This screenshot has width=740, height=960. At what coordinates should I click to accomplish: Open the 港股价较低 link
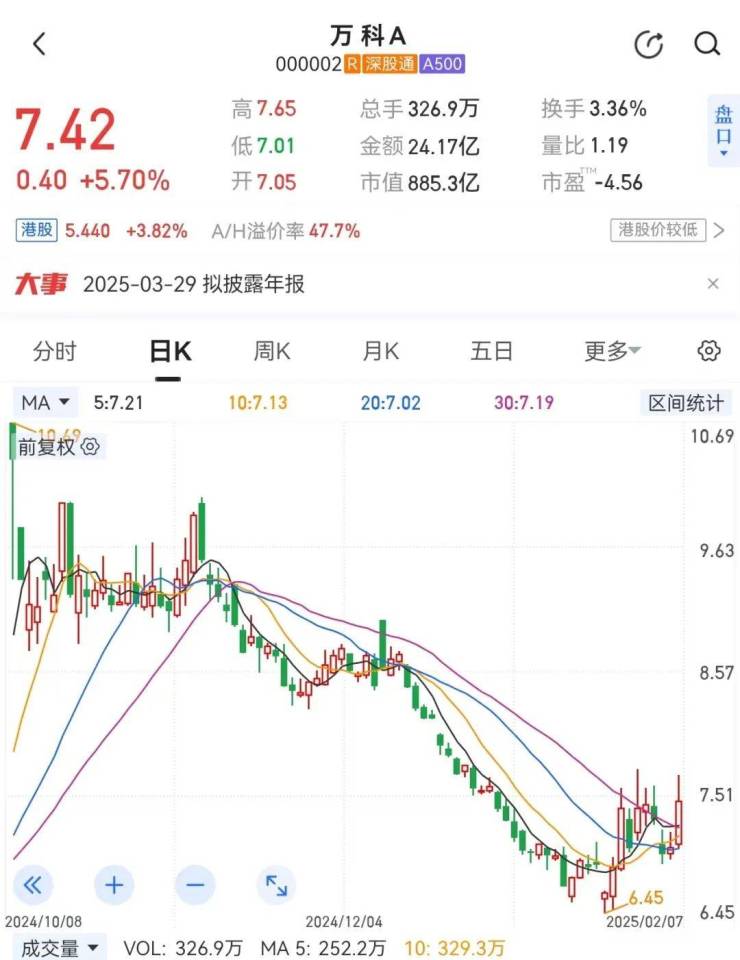[x=668, y=230]
